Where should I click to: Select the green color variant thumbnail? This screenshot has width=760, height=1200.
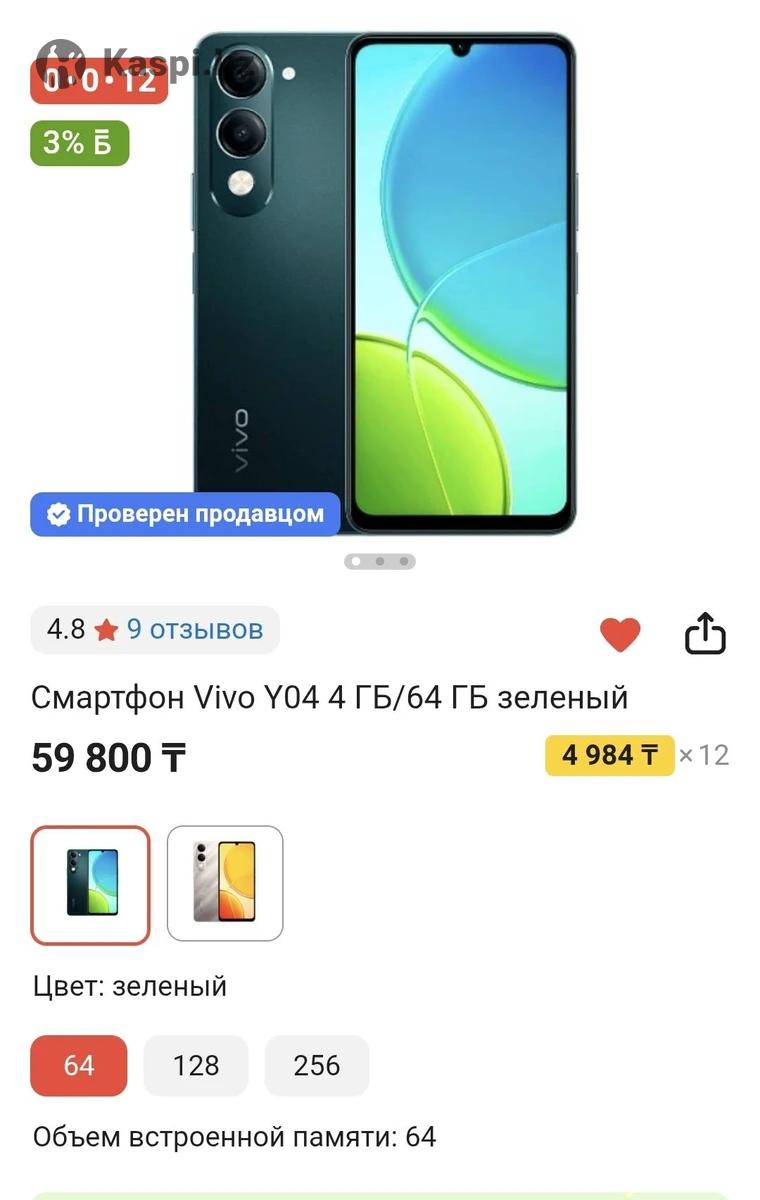point(91,884)
